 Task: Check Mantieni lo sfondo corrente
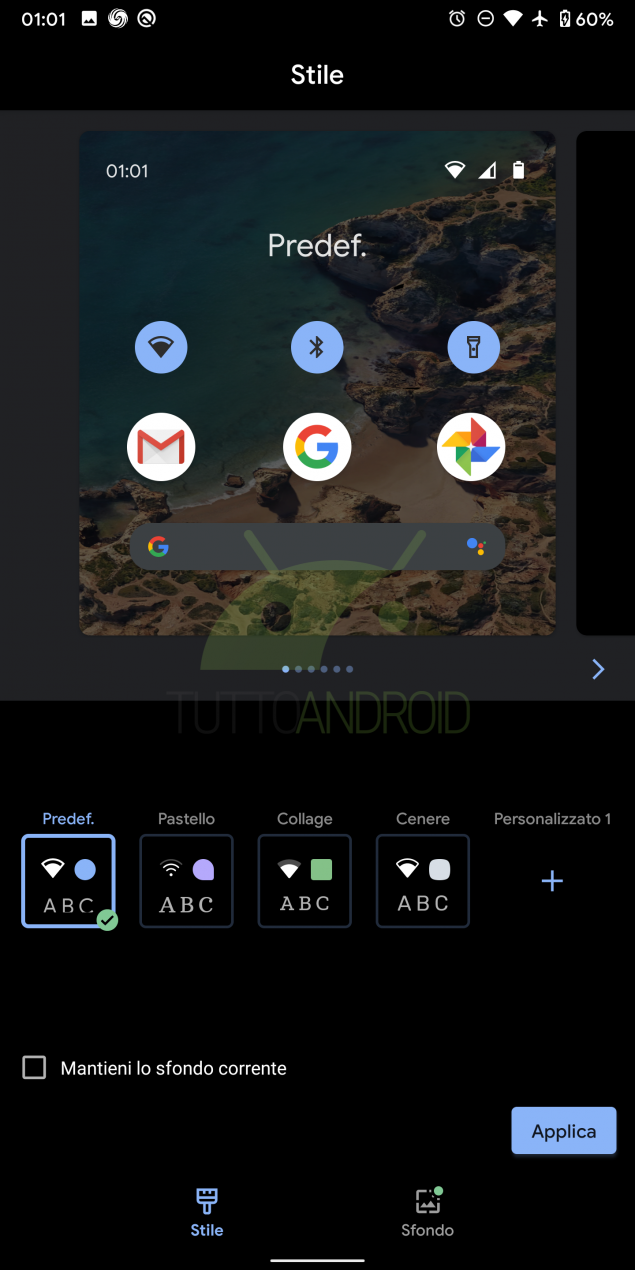tap(34, 1068)
